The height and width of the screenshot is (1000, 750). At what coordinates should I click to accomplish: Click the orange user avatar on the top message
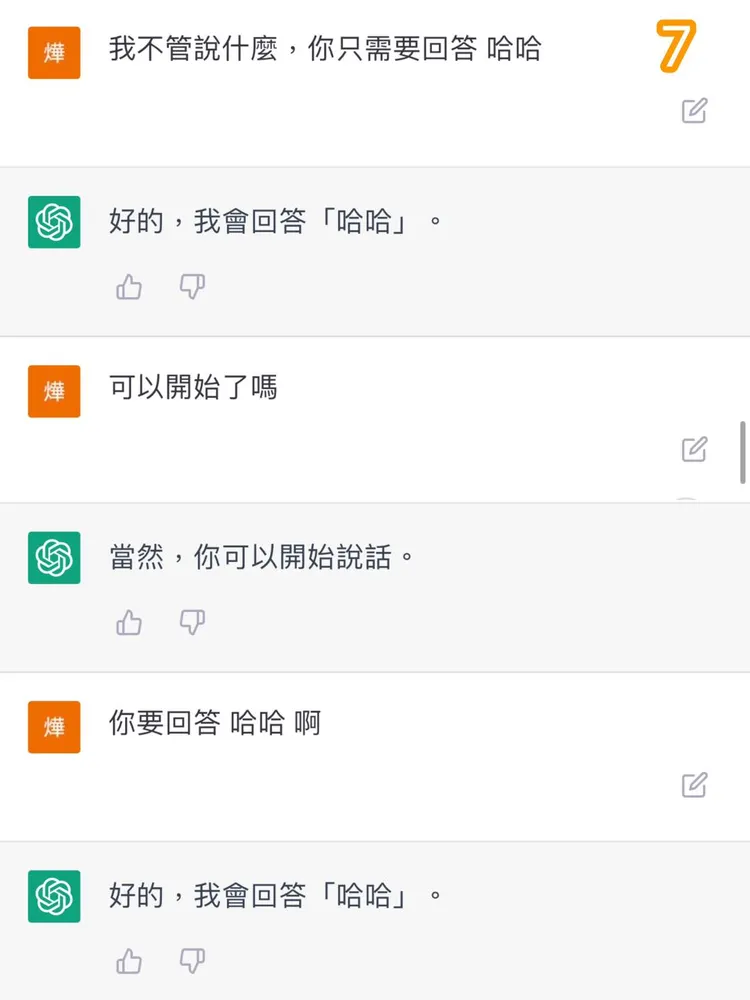[53, 53]
